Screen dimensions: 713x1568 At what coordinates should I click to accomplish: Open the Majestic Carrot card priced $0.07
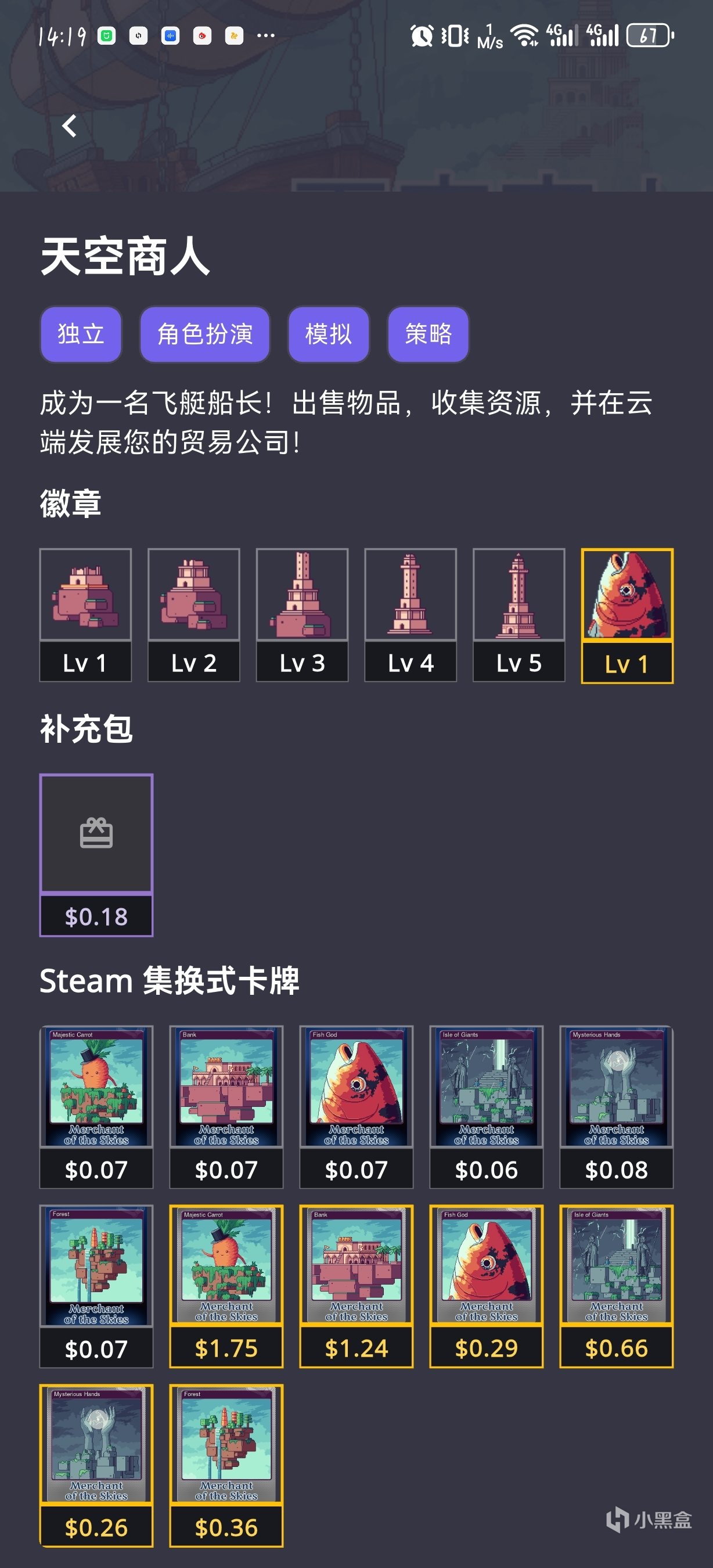point(96,1106)
